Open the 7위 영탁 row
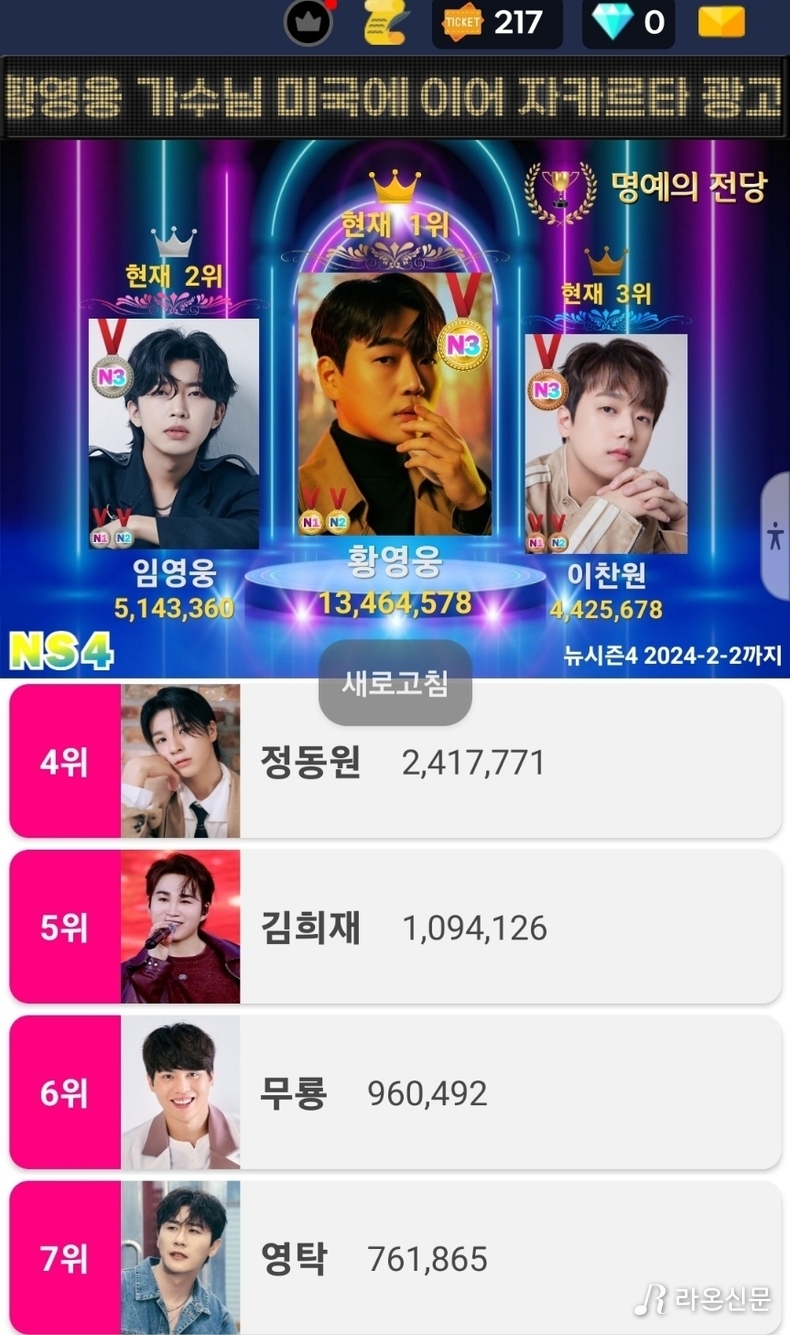This screenshot has height=1335, width=790. (395, 1258)
